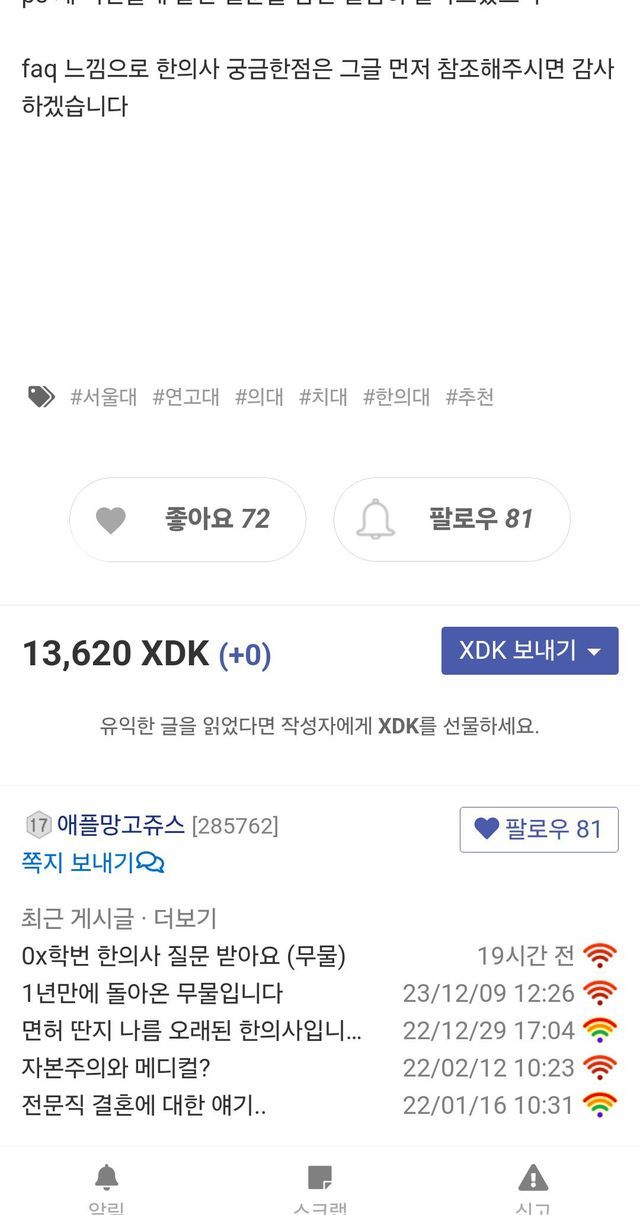Open post 전문직 결혼에 대한 얘기..
The image size is (640, 1215).
coord(144,1105)
